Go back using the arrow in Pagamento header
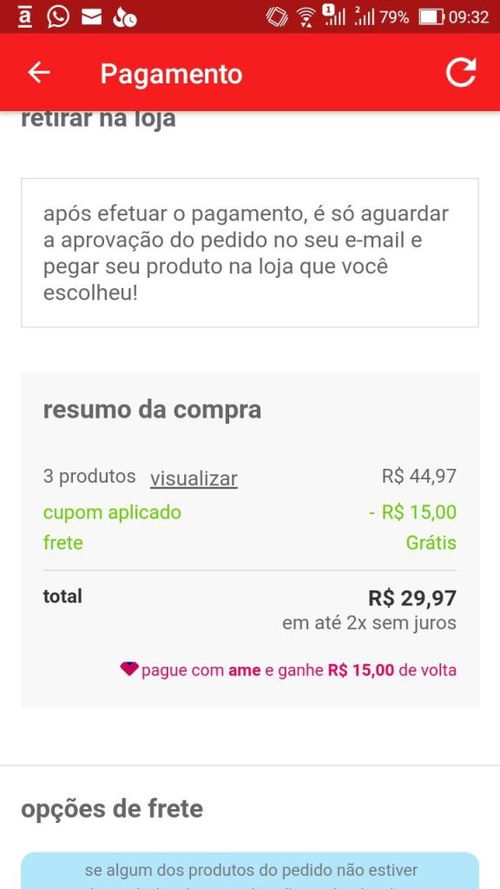The height and width of the screenshot is (889, 500). click(39, 73)
